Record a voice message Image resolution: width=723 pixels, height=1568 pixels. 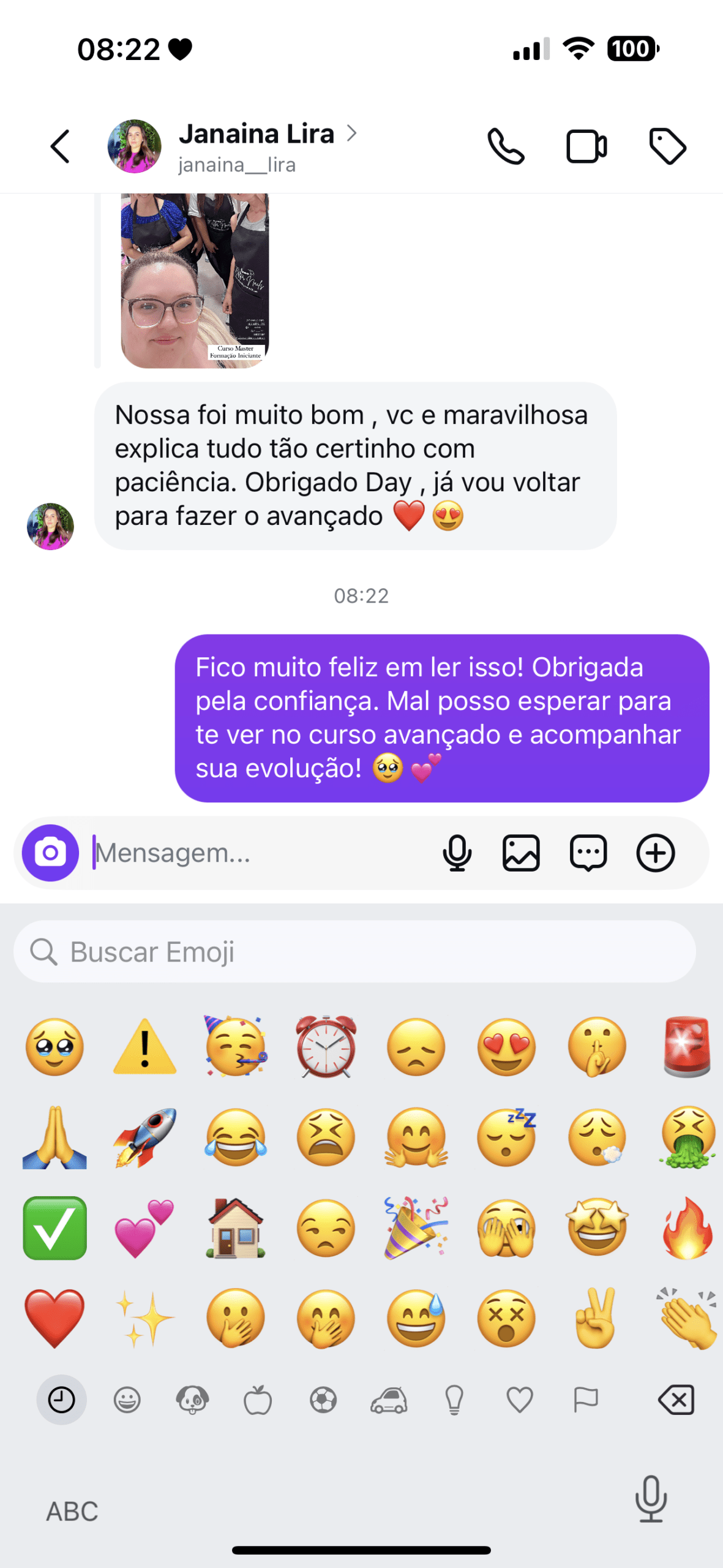457,853
